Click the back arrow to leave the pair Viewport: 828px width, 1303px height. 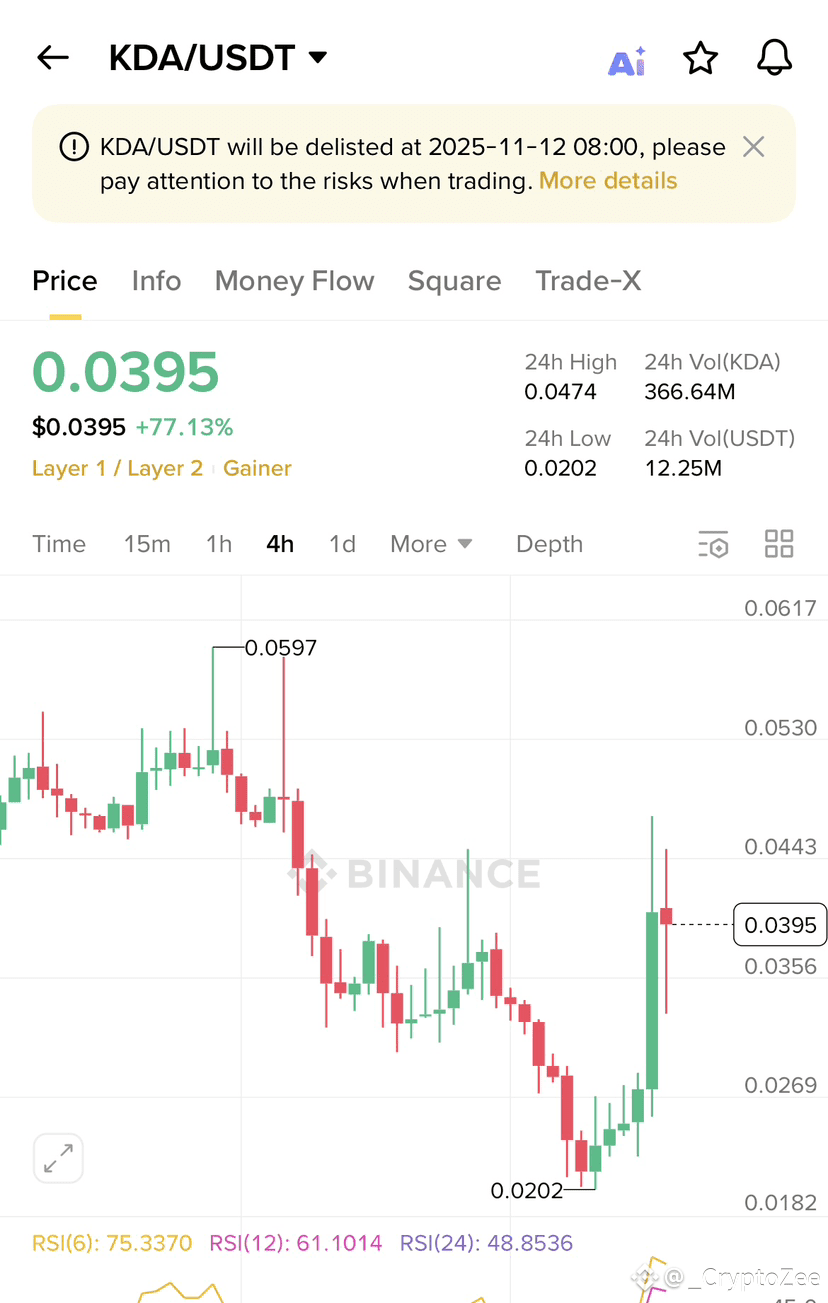click(x=52, y=57)
